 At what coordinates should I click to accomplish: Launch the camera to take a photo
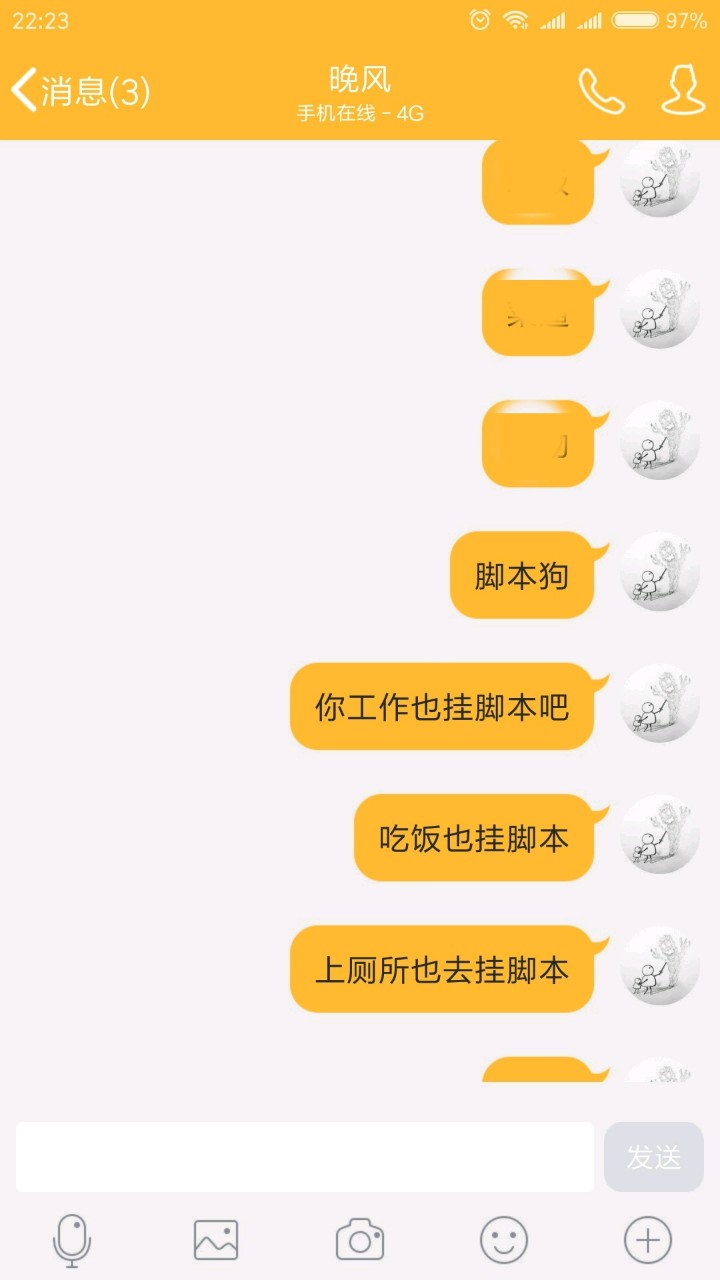tap(360, 1241)
